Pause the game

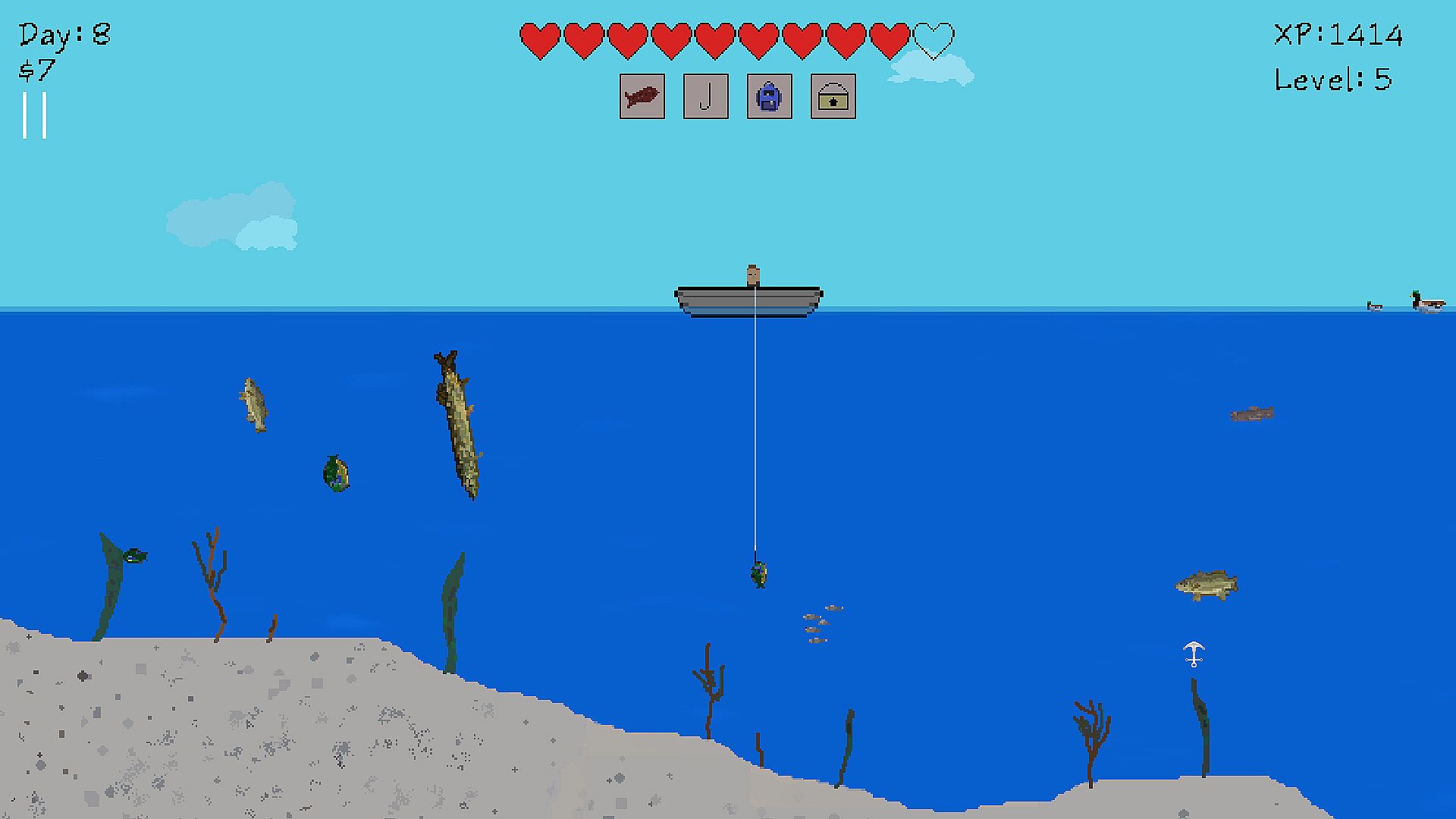point(35,115)
